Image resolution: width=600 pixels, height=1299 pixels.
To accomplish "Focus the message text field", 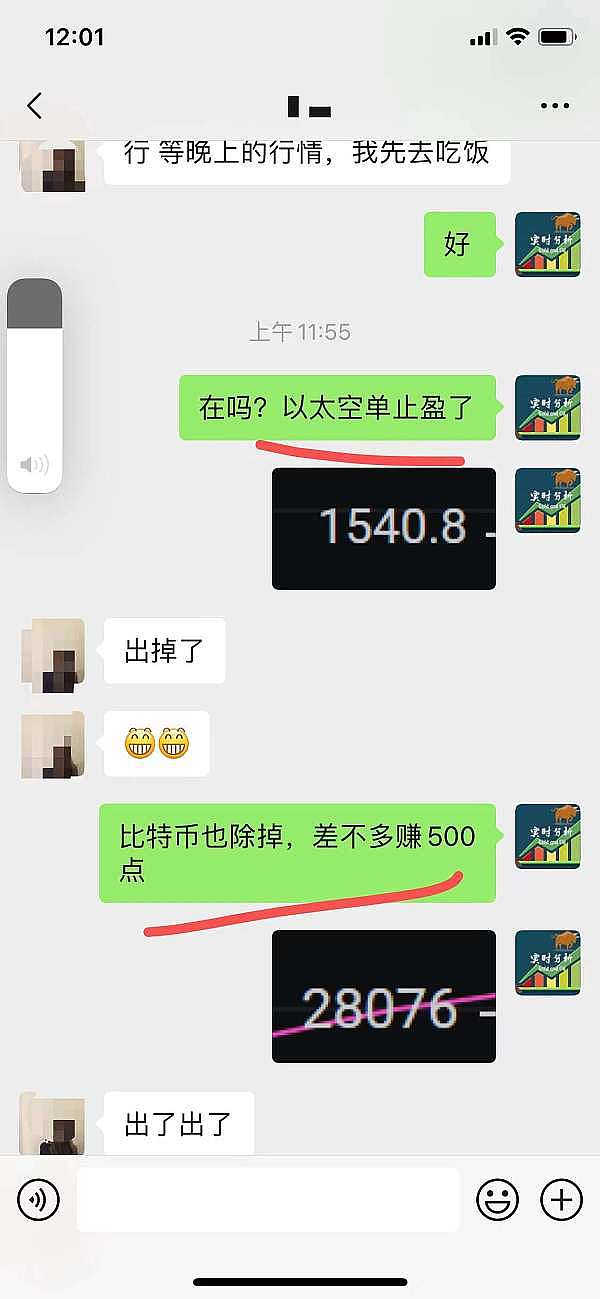I will 268,1199.
